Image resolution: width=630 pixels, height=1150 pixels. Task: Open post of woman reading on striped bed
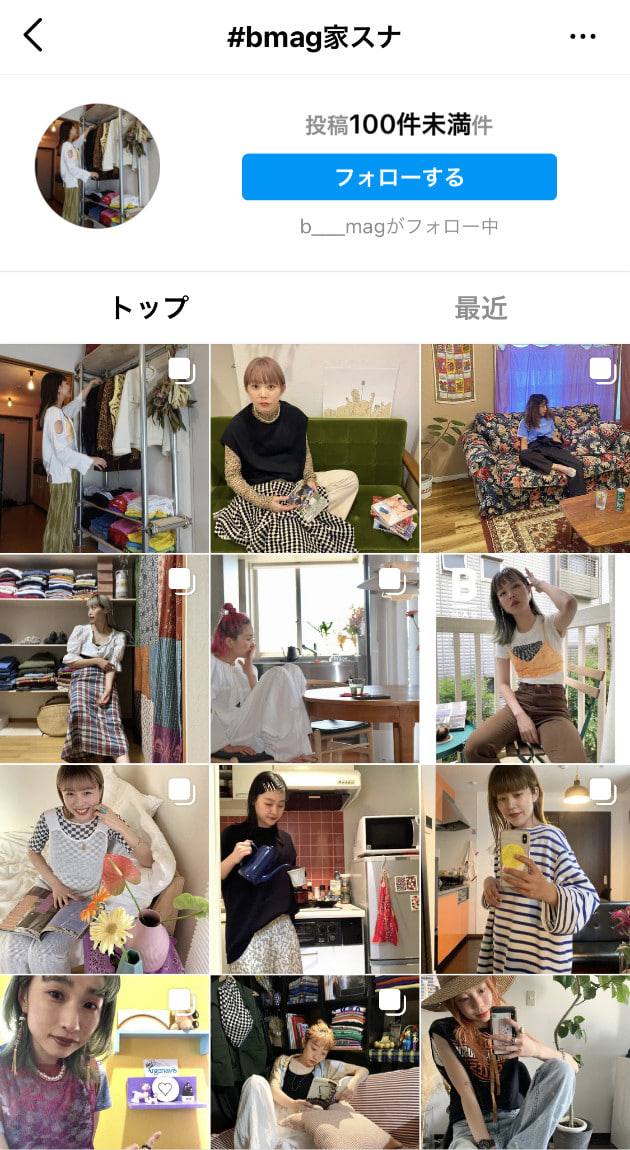[x=315, y=1062]
